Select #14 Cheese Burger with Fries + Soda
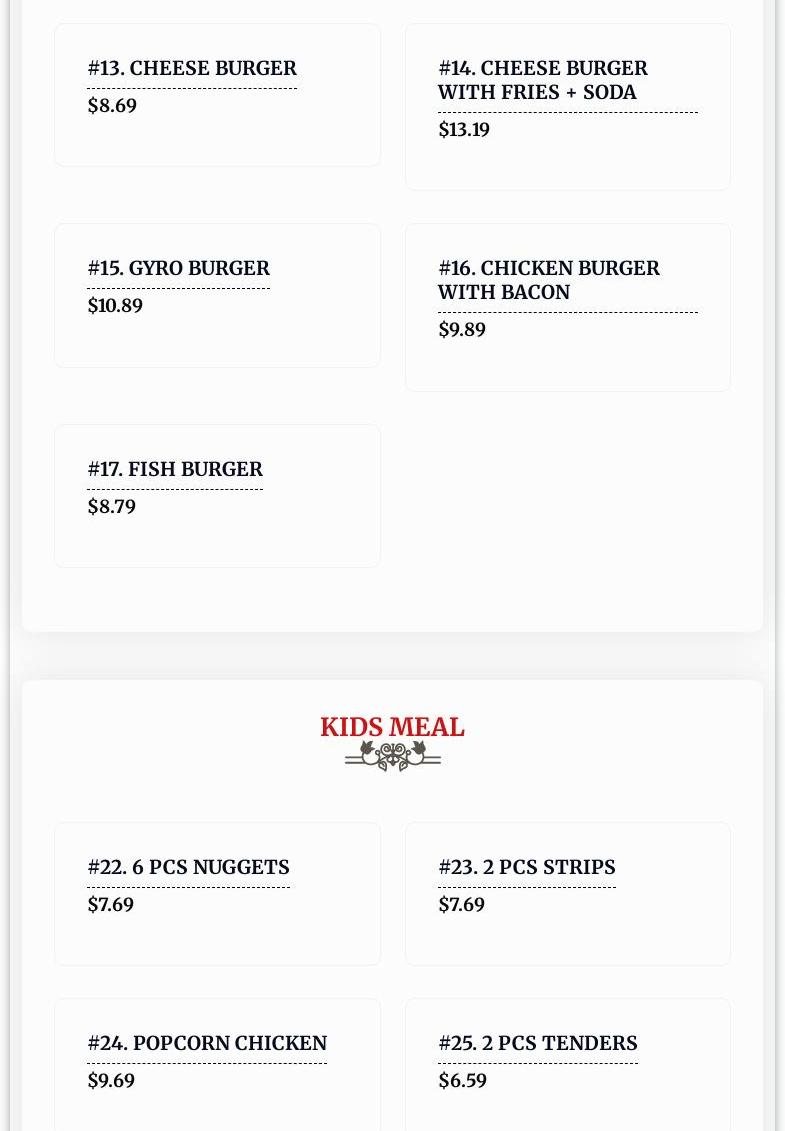 567,106
